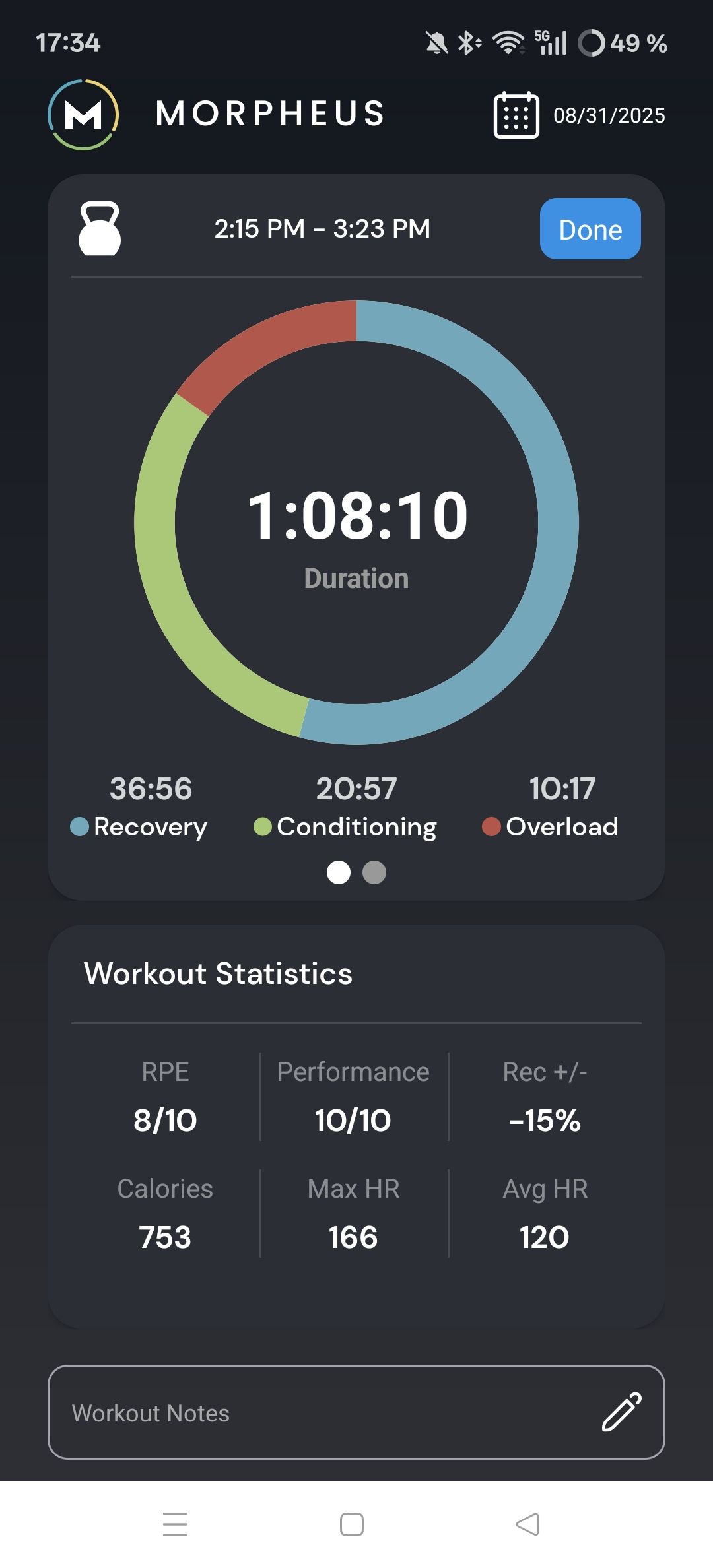The image size is (713, 1568).
Task: Tap the blue Done button
Action: click(590, 229)
